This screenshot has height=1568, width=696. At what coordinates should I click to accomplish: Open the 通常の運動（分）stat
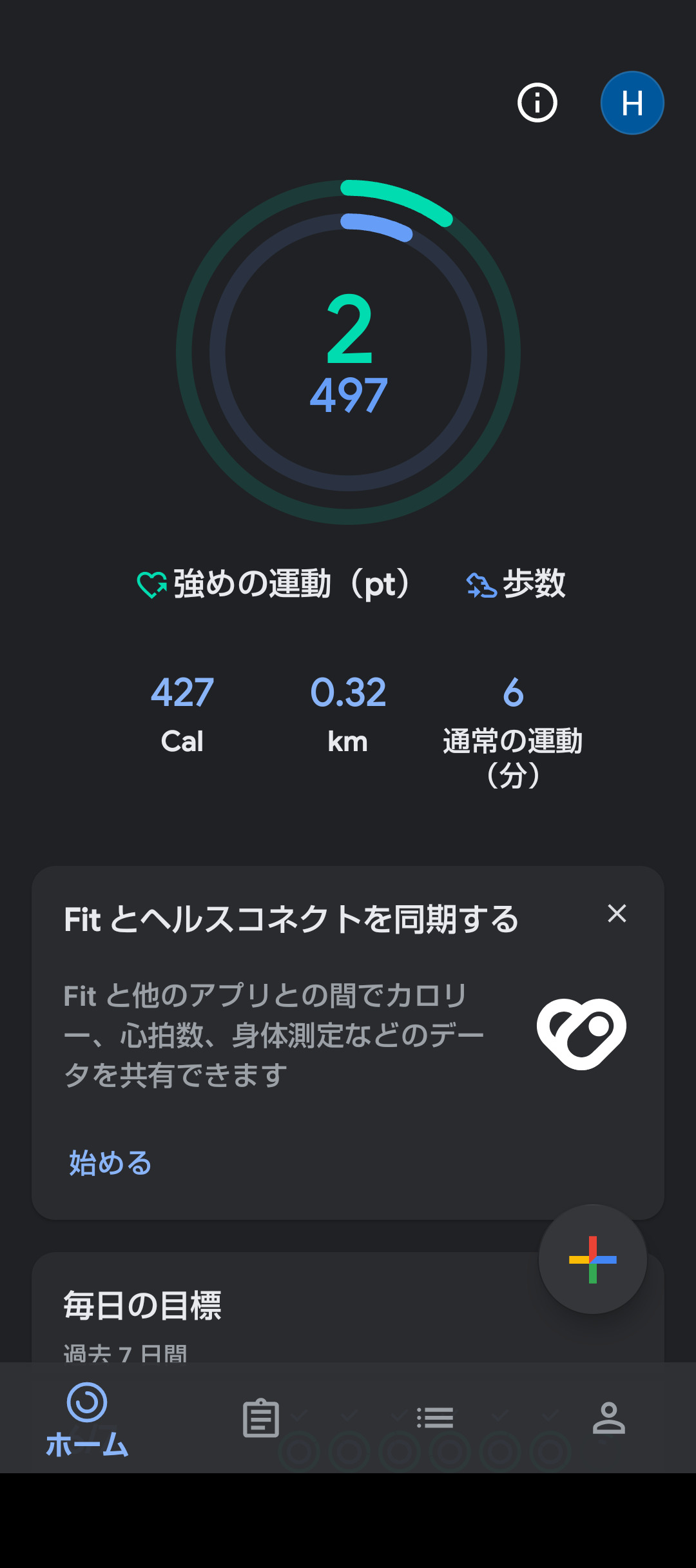pos(513,732)
